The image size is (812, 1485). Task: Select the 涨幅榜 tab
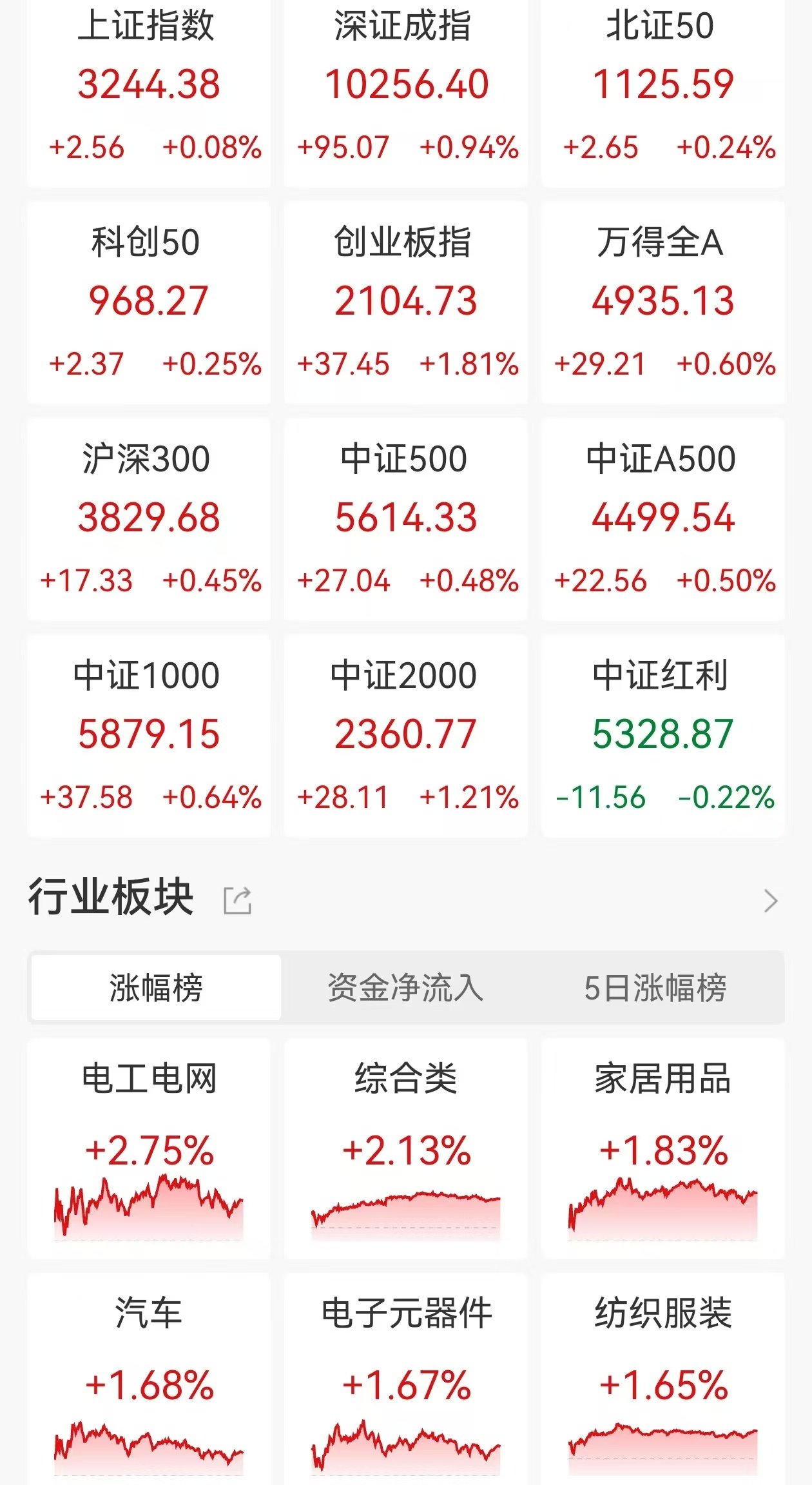point(156,987)
